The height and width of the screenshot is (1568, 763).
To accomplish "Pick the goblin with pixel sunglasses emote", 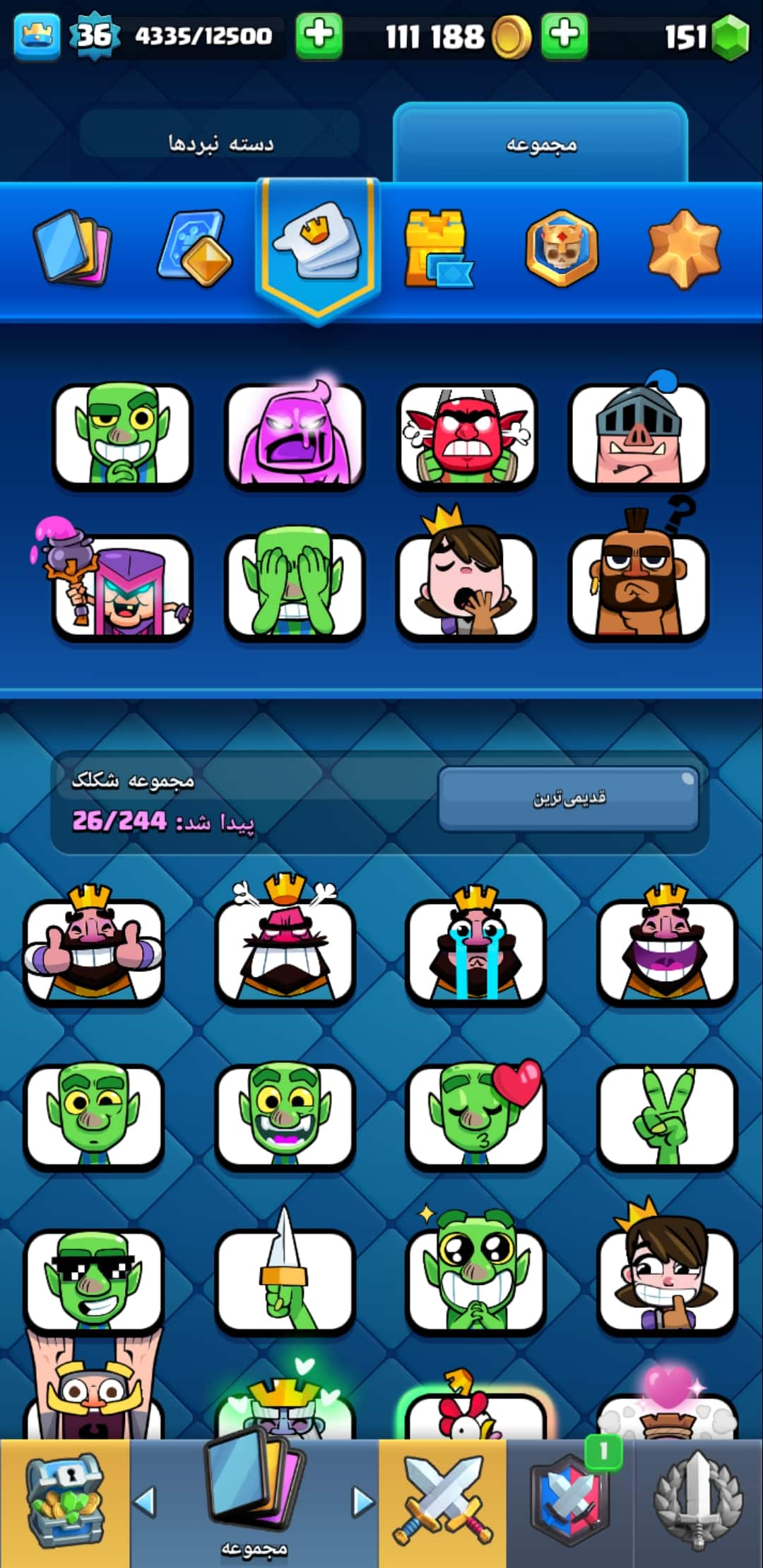I will pos(94,1280).
